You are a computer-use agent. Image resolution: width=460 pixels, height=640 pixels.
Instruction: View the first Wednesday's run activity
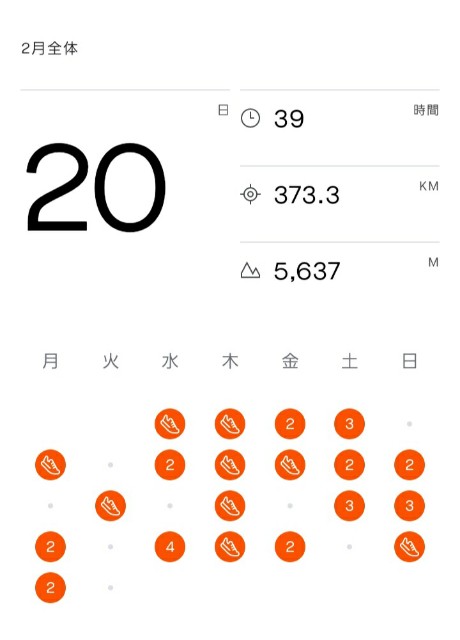point(170,424)
